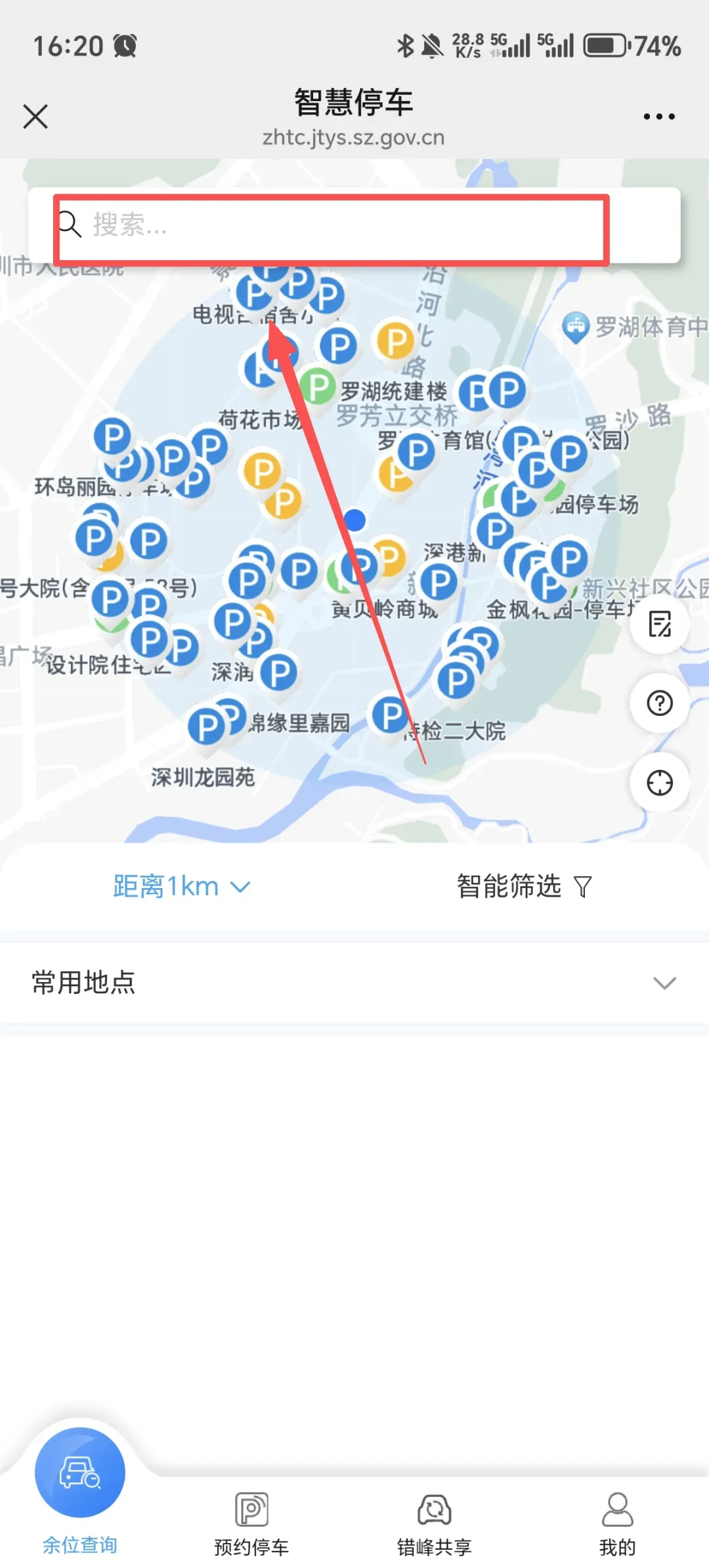Screen dimensions: 709x1568
Task: Expand the 常用地点 section
Action: pyautogui.click(x=354, y=983)
